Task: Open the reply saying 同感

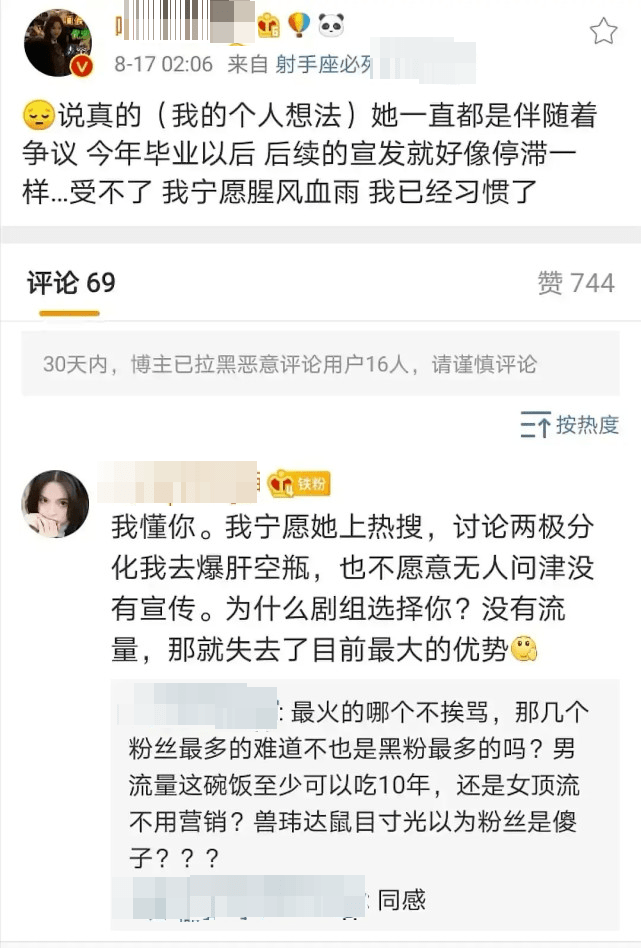Action: click(x=401, y=900)
